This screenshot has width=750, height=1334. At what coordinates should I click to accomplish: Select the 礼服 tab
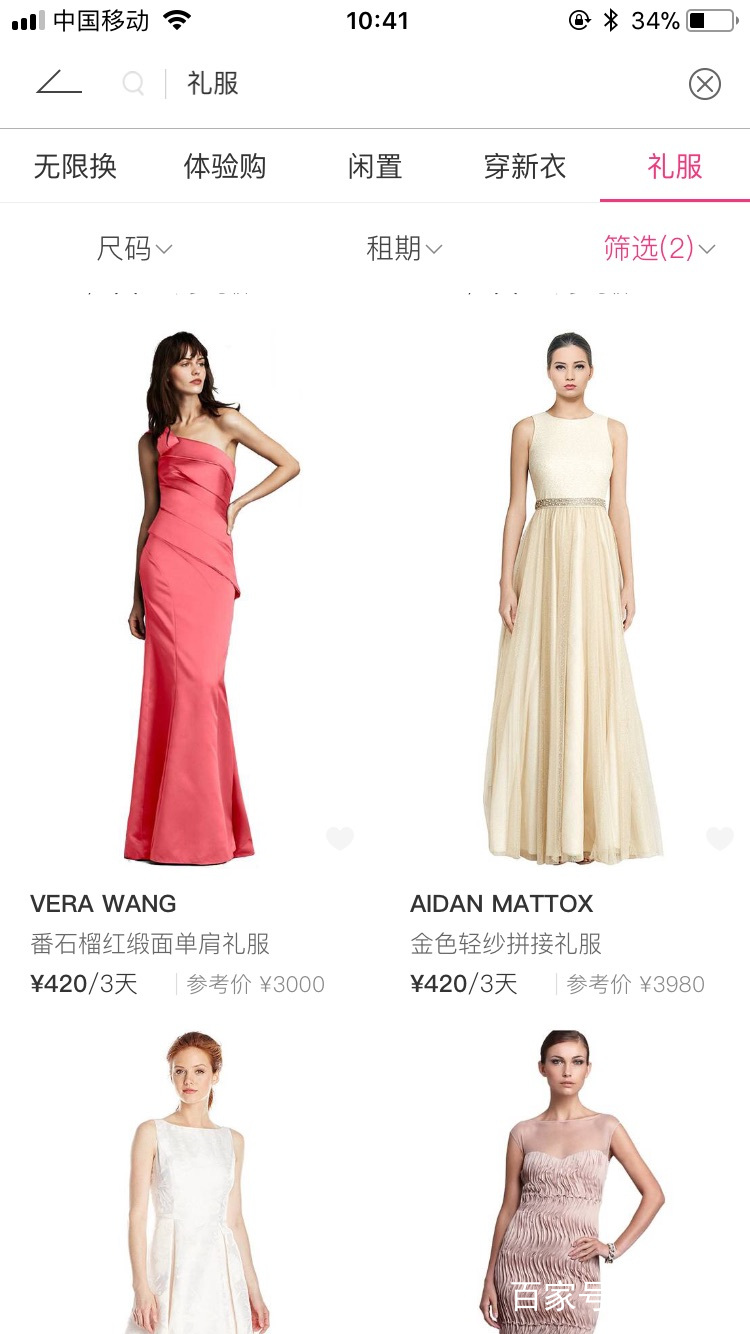(x=675, y=166)
